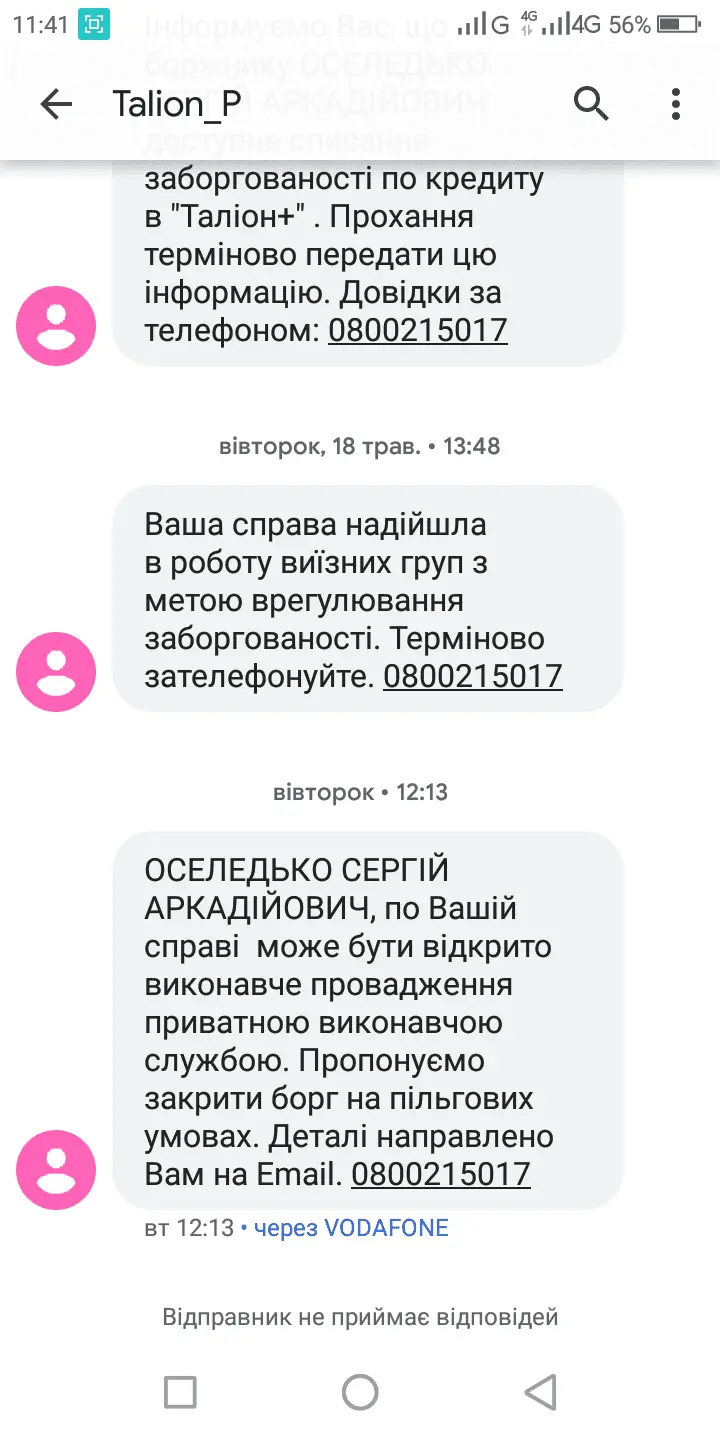Search within this conversation
Image resolution: width=720 pixels, height=1440 pixels.
coord(591,104)
